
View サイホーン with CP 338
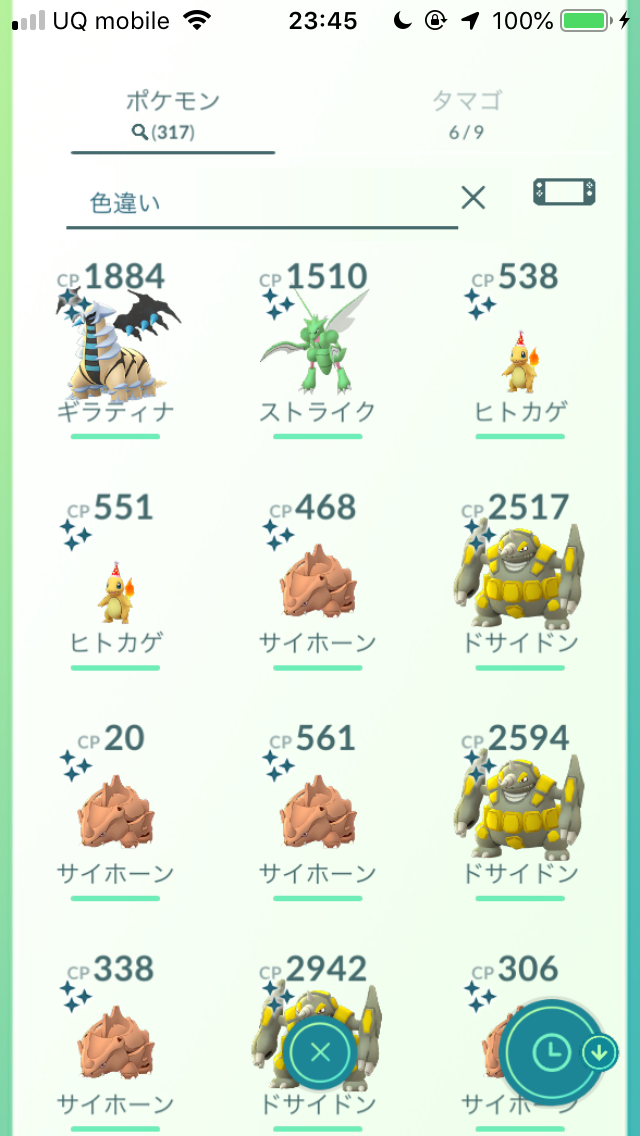click(x=116, y=1040)
